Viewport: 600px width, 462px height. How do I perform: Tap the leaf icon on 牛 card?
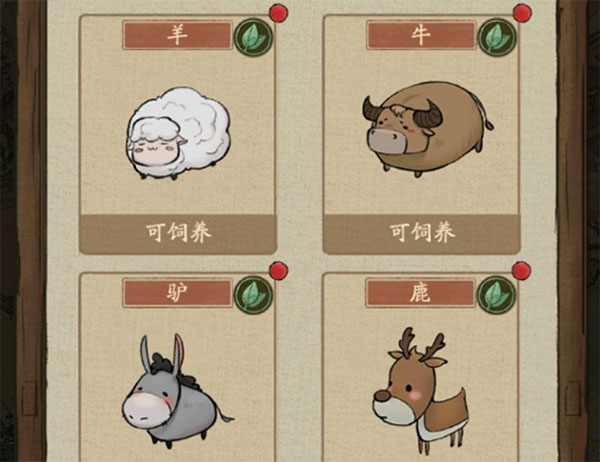tap(496, 37)
